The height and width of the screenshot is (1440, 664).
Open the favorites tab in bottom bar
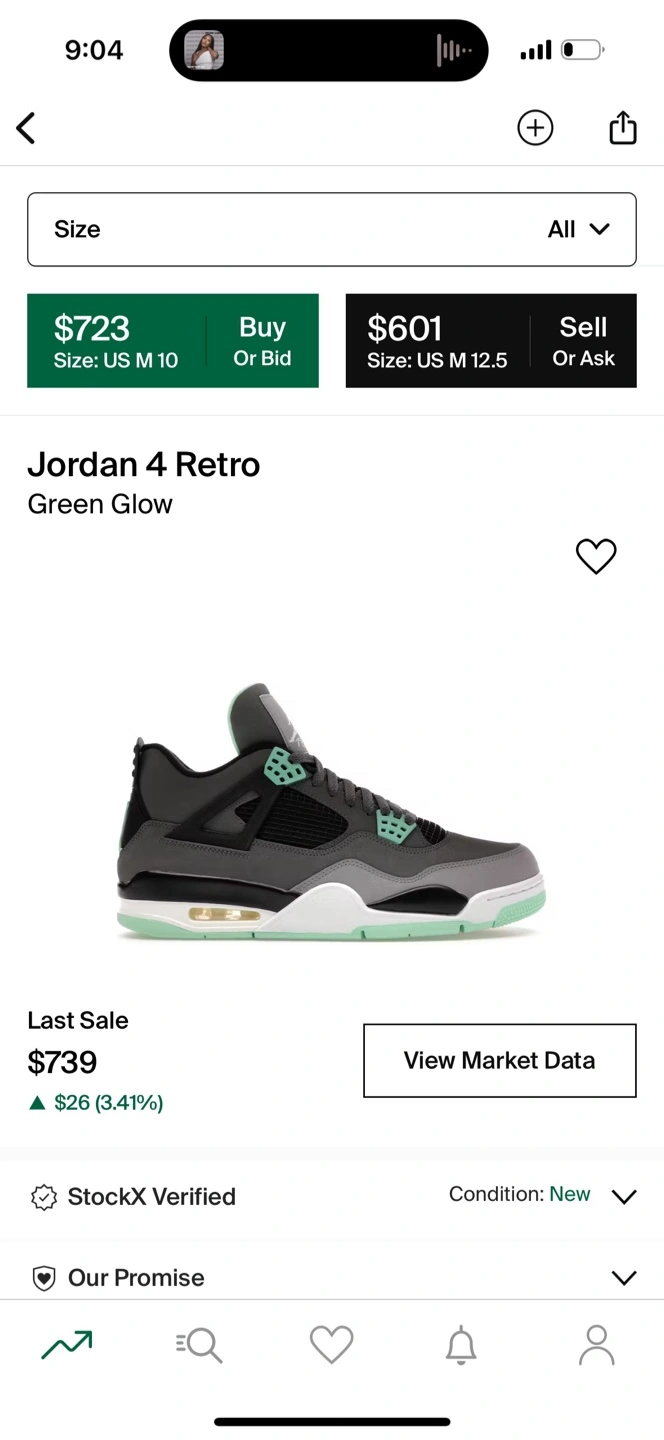coord(332,1345)
